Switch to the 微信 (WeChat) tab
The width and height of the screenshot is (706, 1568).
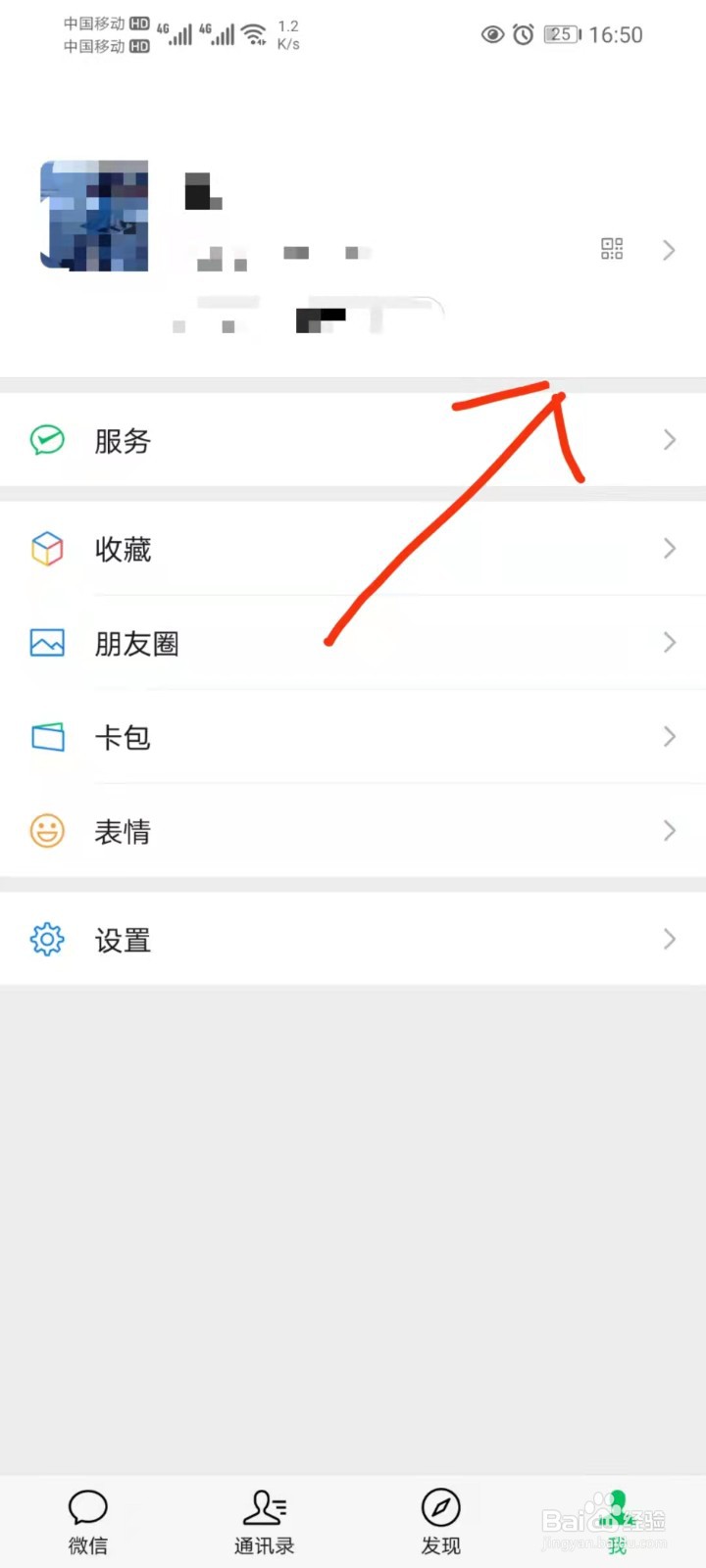coord(87,1519)
